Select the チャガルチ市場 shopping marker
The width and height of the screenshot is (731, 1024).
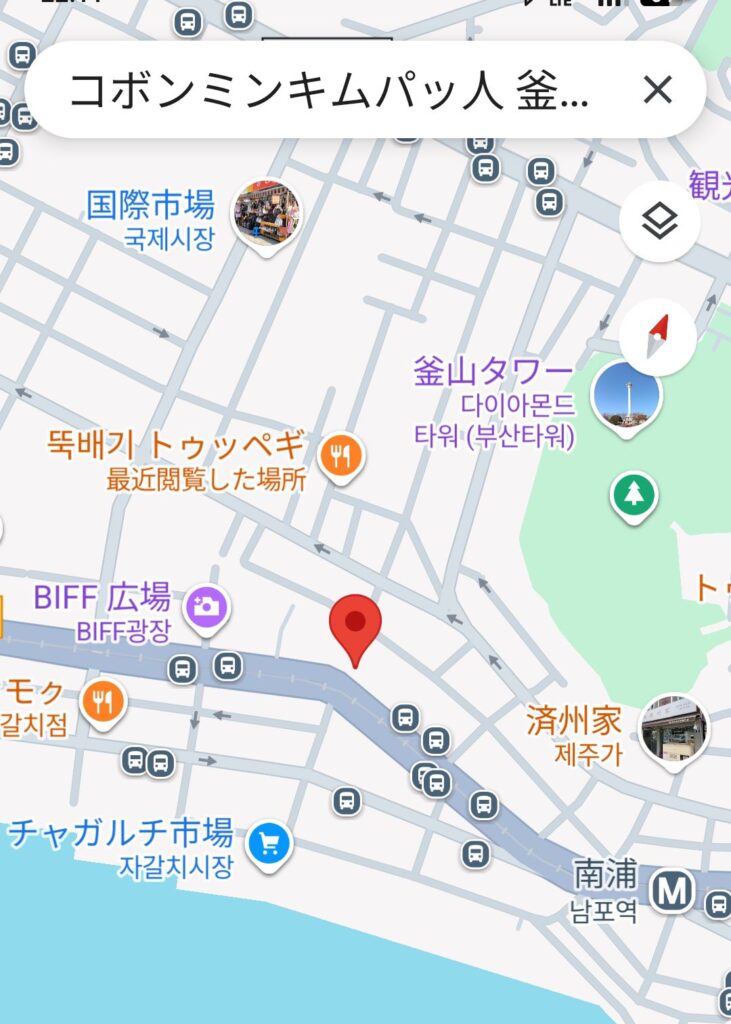coord(268,842)
